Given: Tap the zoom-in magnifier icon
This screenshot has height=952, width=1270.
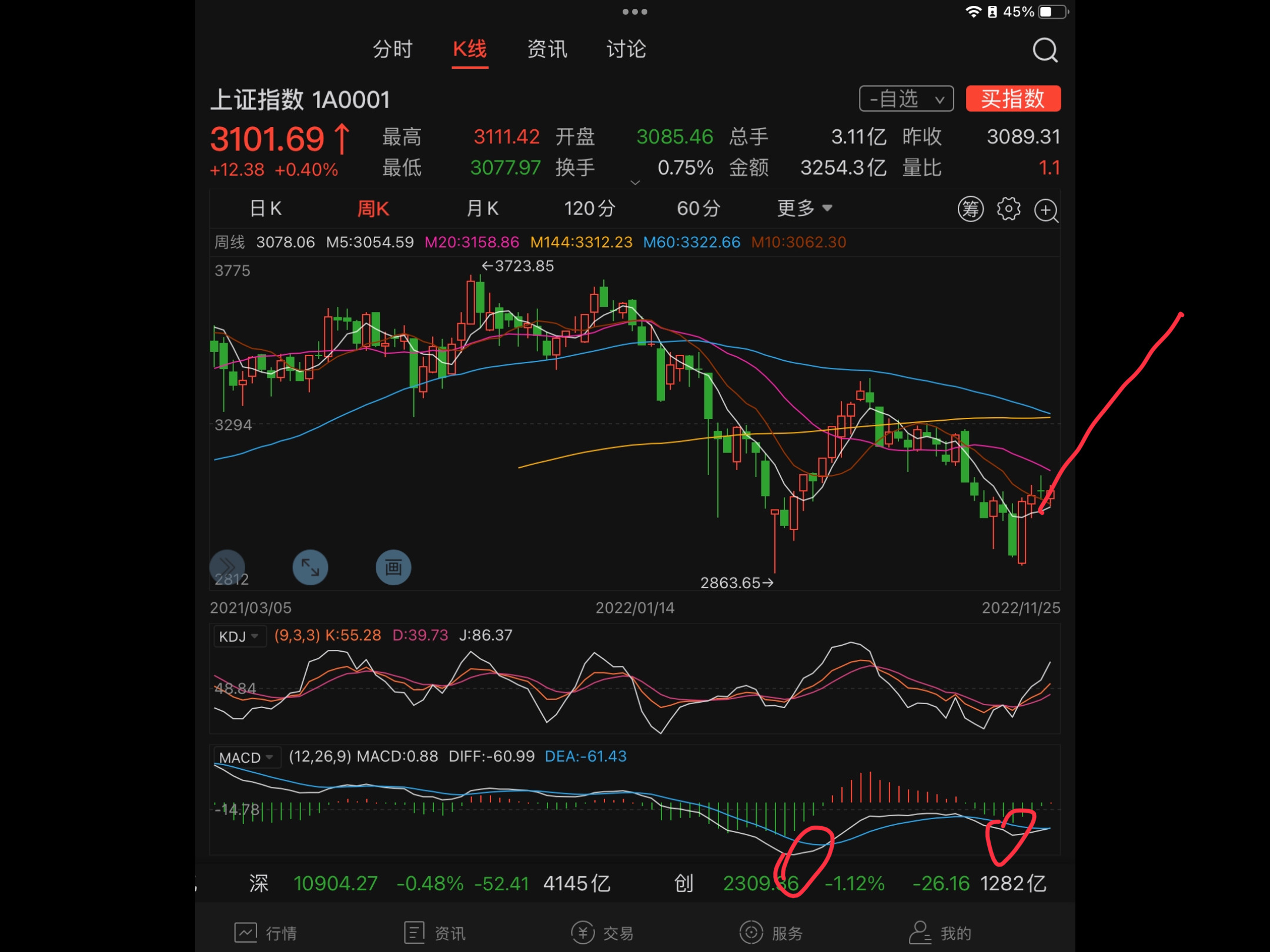Looking at the screenshot, I should [x=1046, y=210].
